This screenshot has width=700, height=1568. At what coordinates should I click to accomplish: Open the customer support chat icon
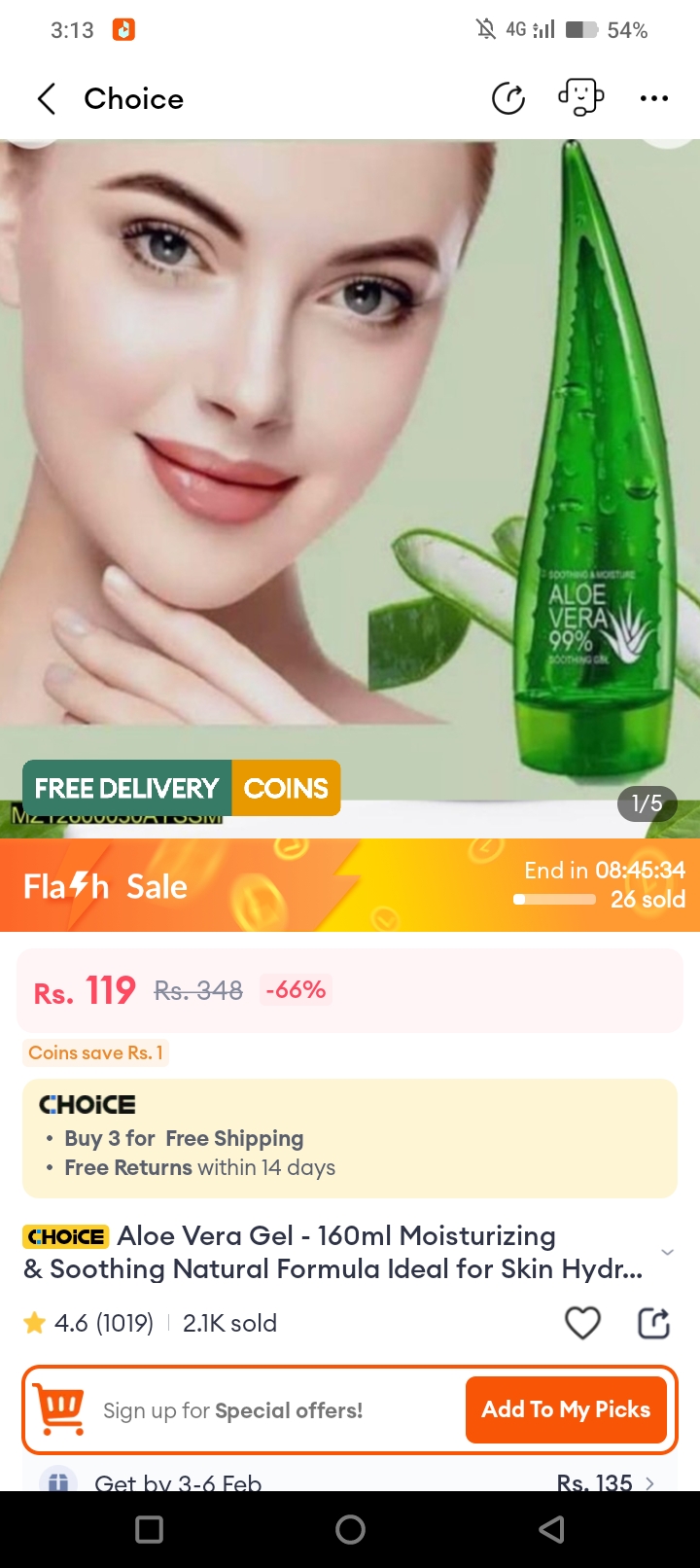point(580,98)
